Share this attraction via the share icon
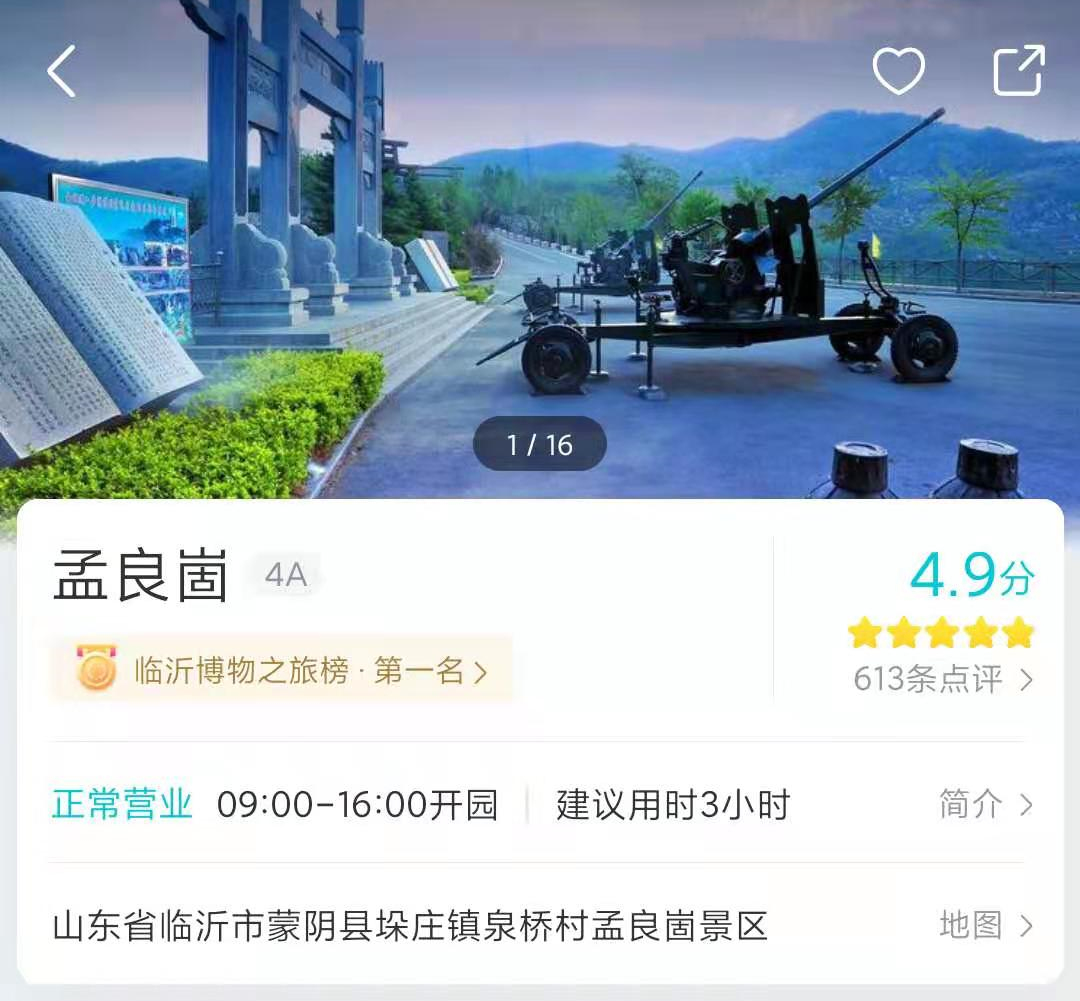 (1018, 71)
